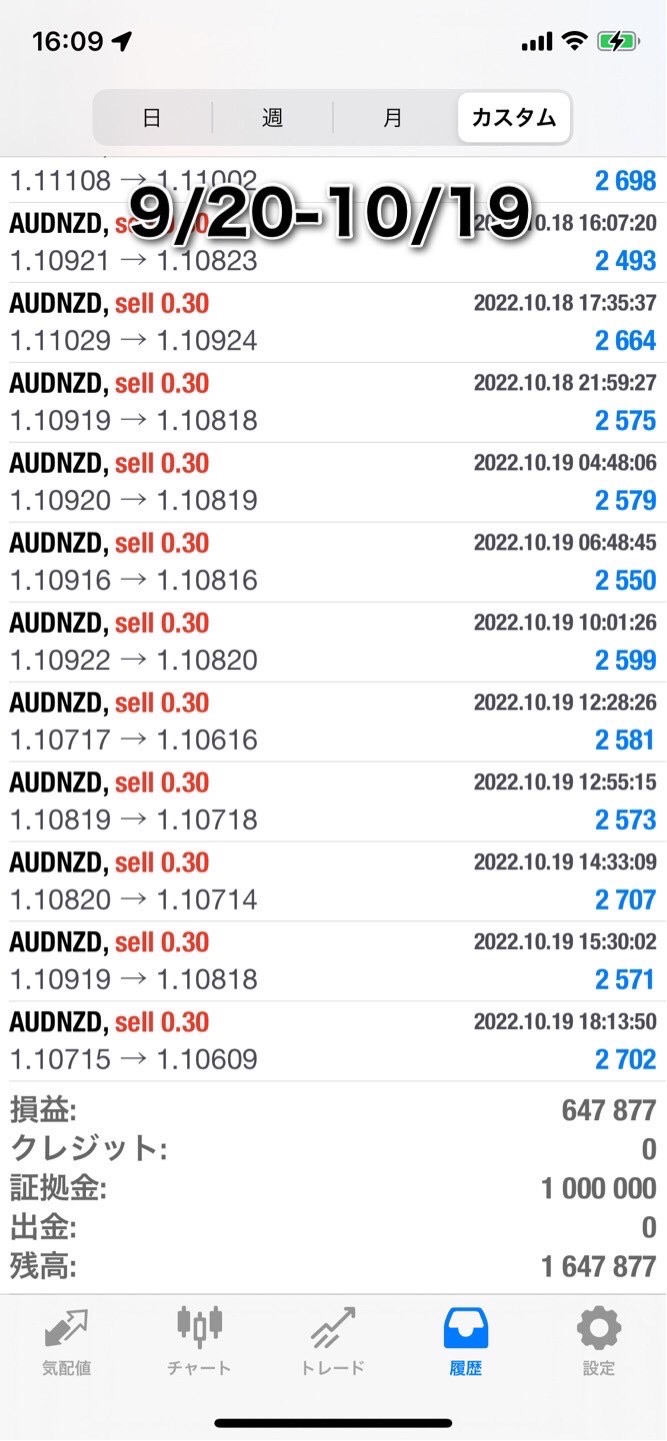667x1441 pixels.
Task: View details of trade closed 2022.10.19 18:13:50
Action: [333, 1041]
